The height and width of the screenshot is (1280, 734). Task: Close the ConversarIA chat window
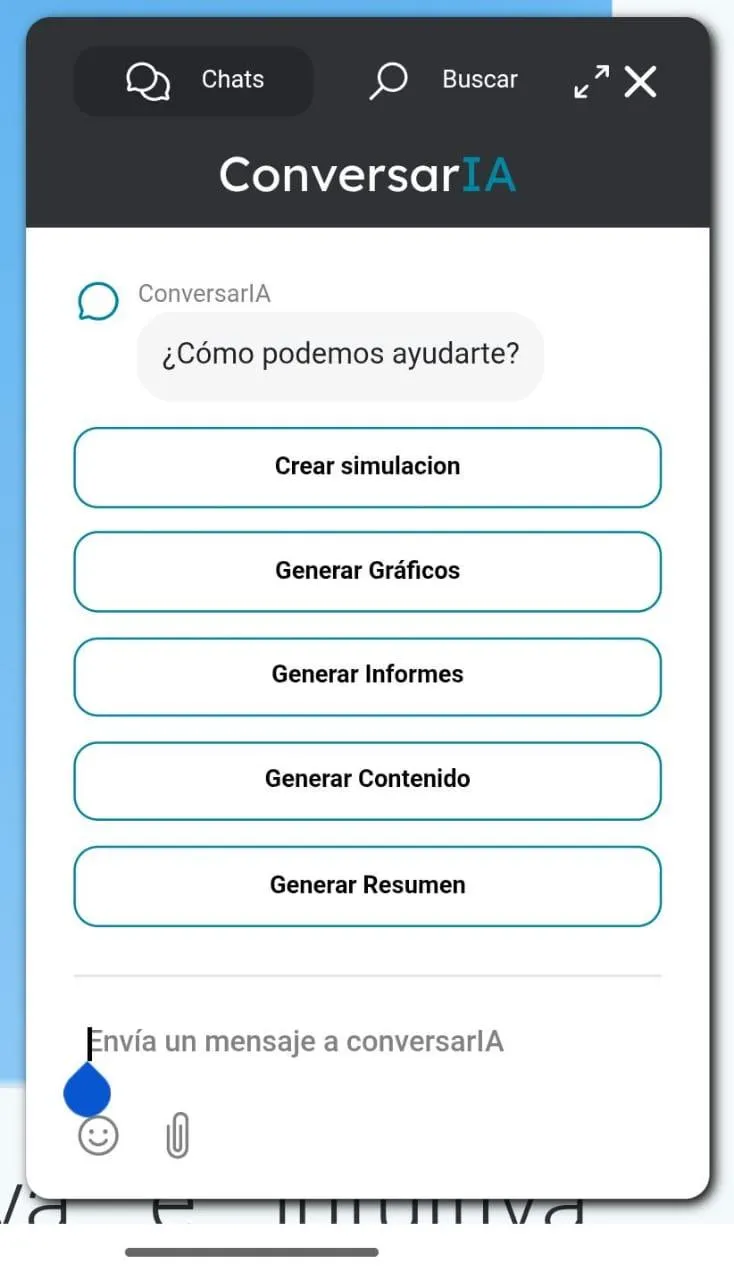(x=640, y=81)
